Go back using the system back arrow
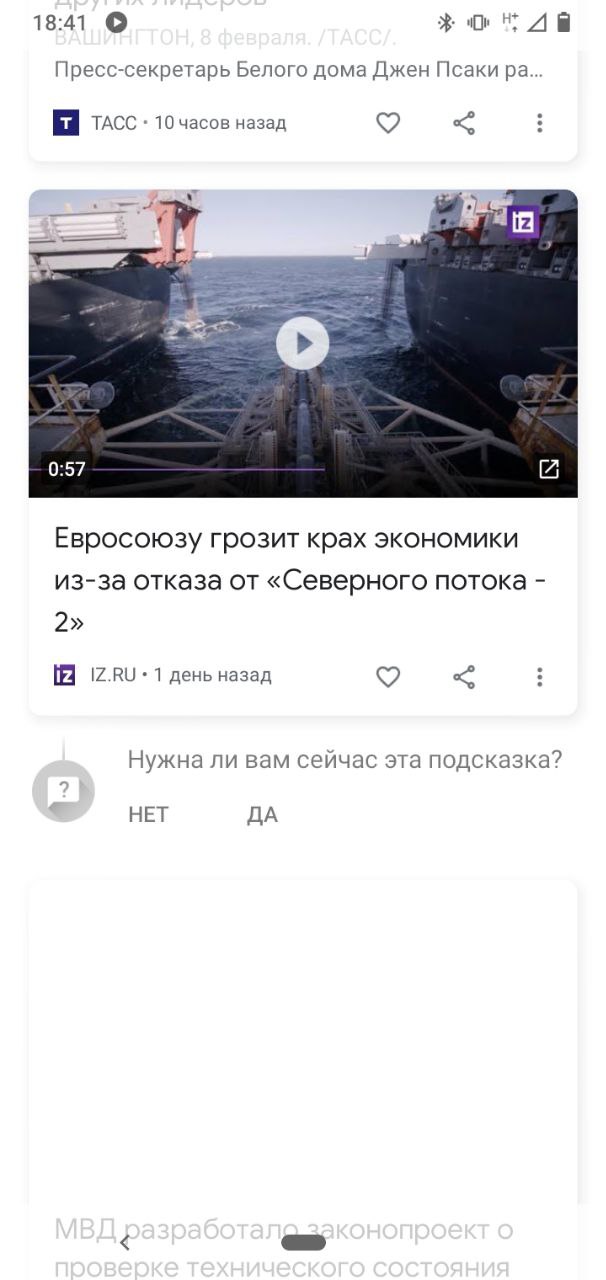Screen dimensions: 606x1280 click(x=125, y=1243)
